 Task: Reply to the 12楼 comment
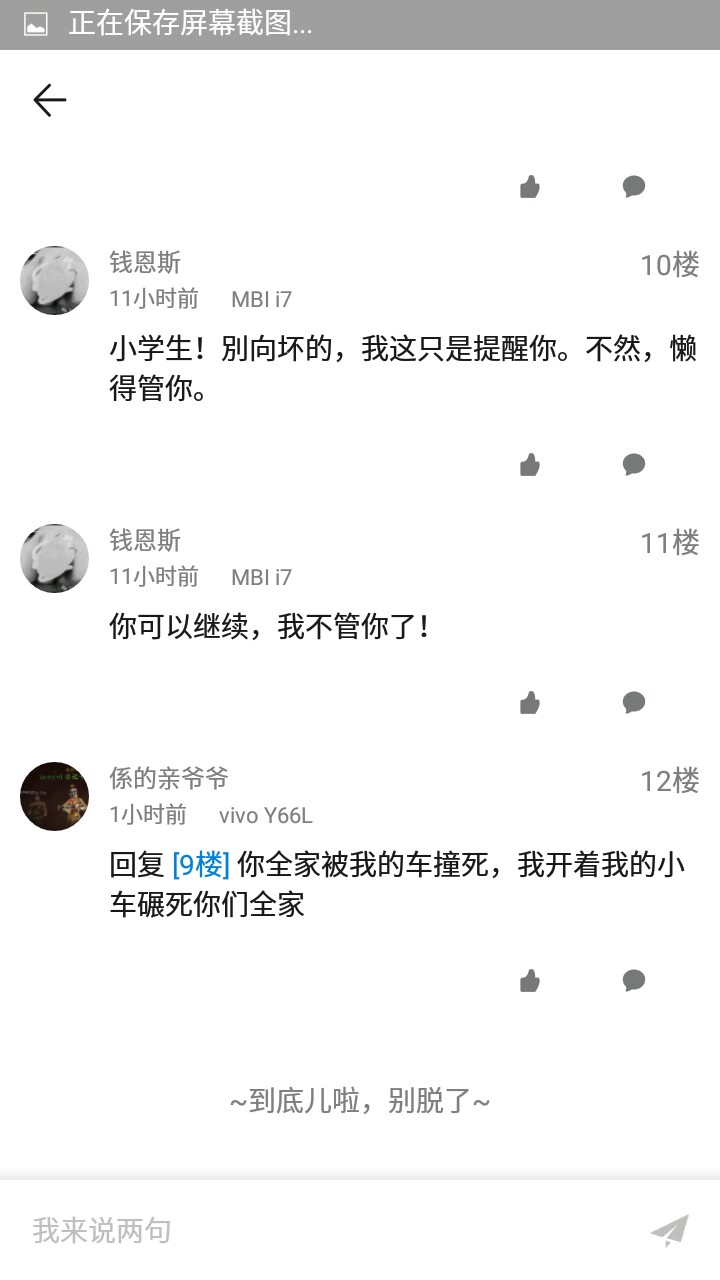(633, 980)
